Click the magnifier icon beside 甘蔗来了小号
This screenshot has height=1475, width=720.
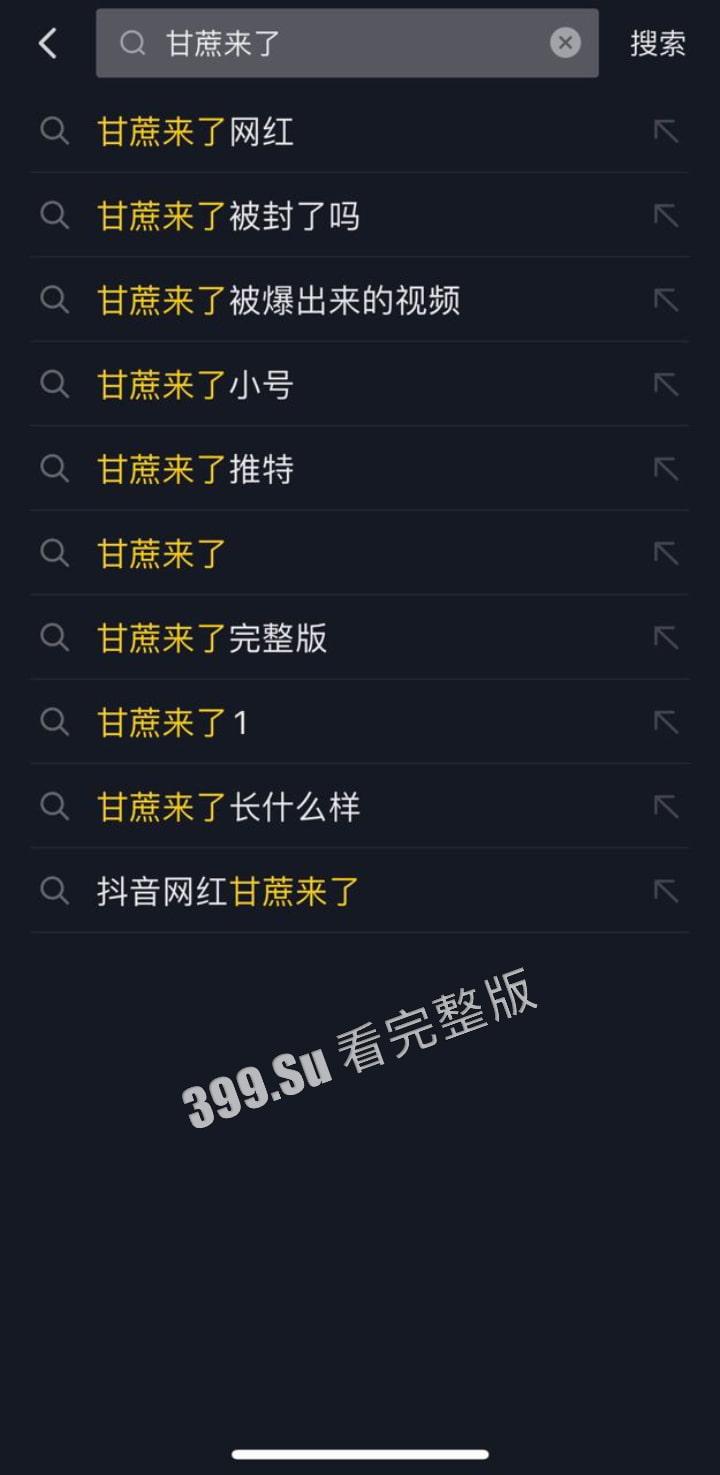point(55,385)
